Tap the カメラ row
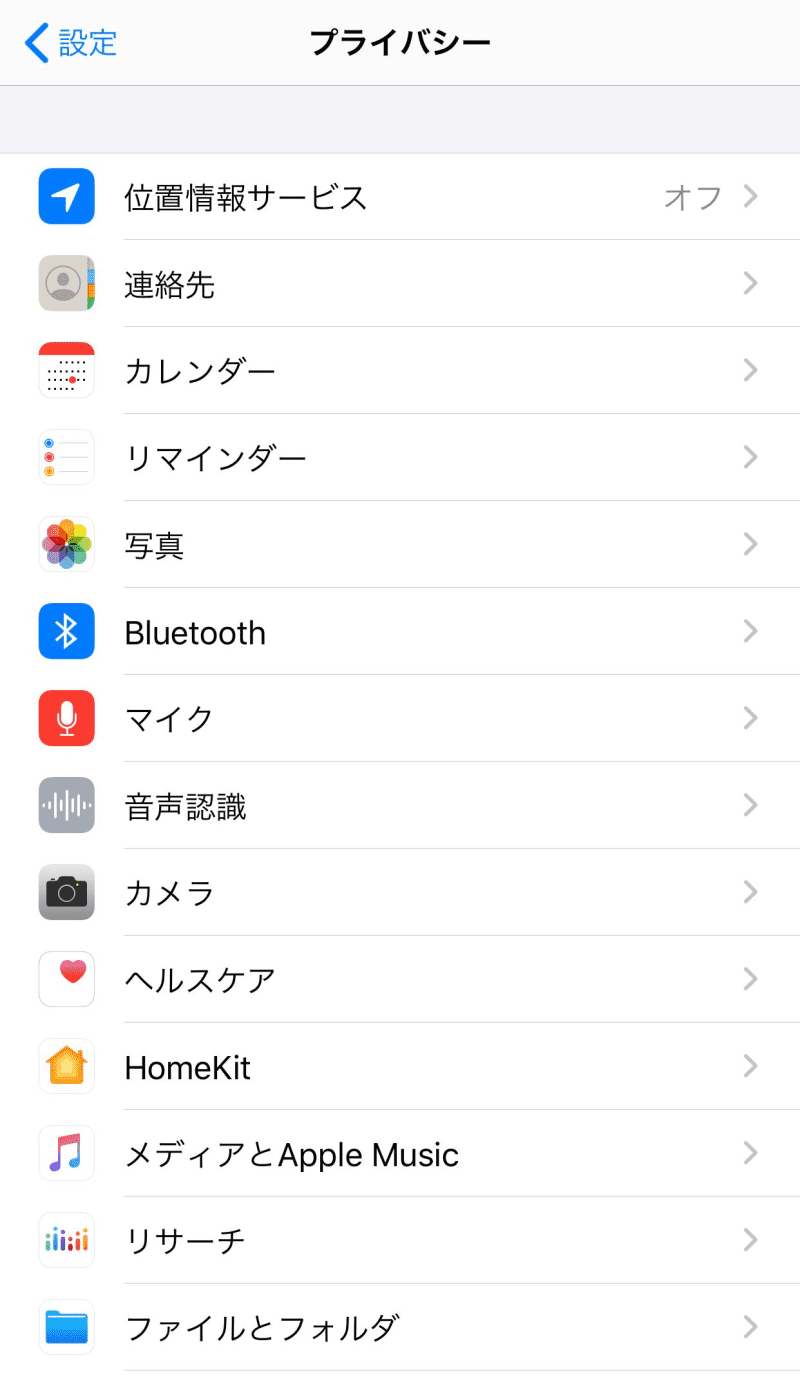This screenshot has height=1384, width=800. (400, 893)
